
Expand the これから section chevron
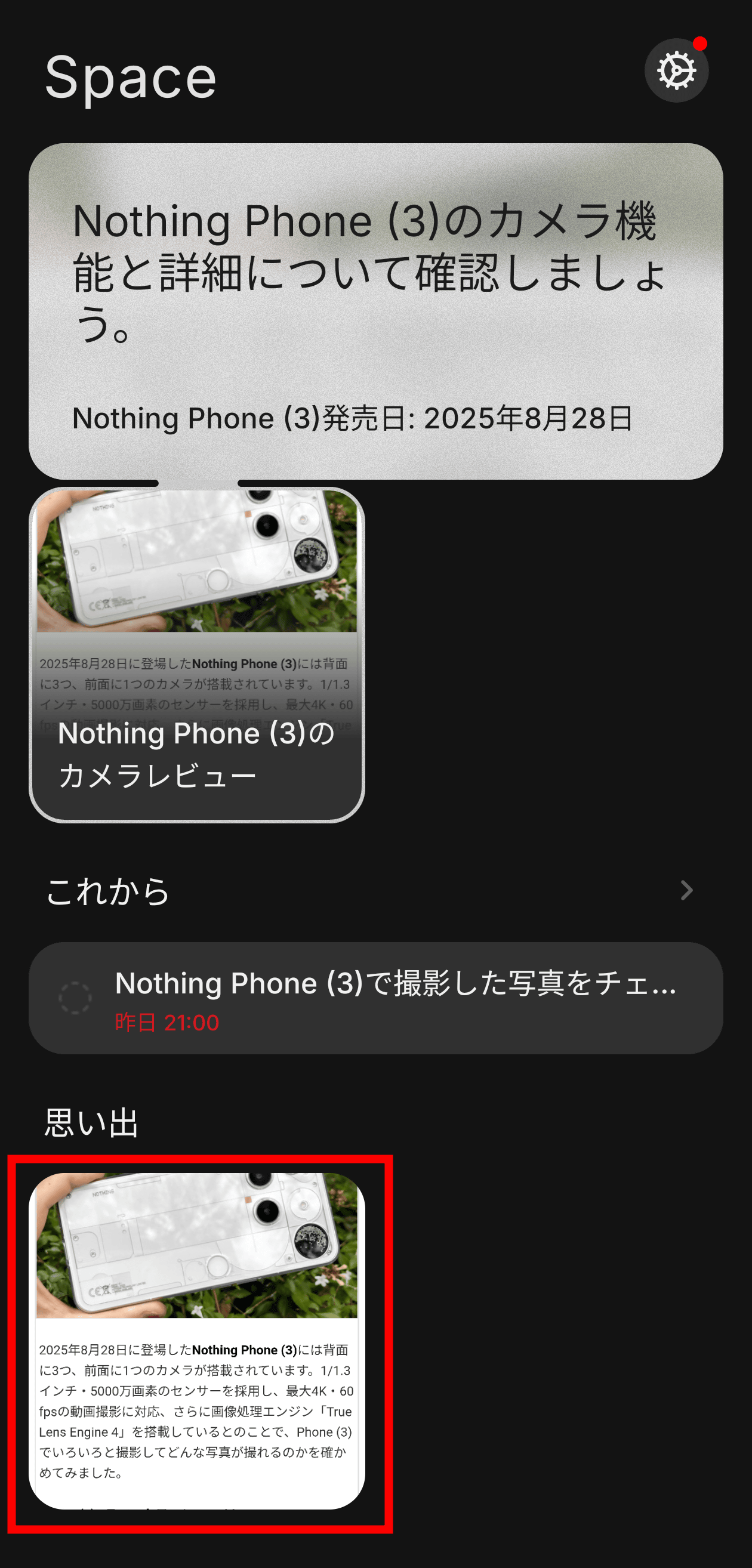click(686, 891)
